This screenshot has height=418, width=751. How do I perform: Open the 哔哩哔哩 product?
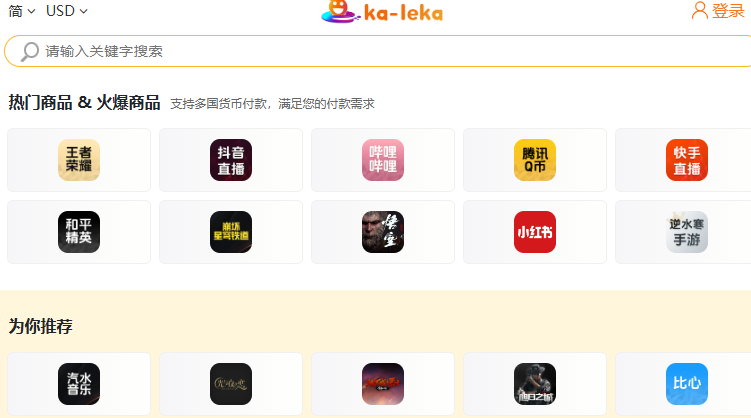383,160
